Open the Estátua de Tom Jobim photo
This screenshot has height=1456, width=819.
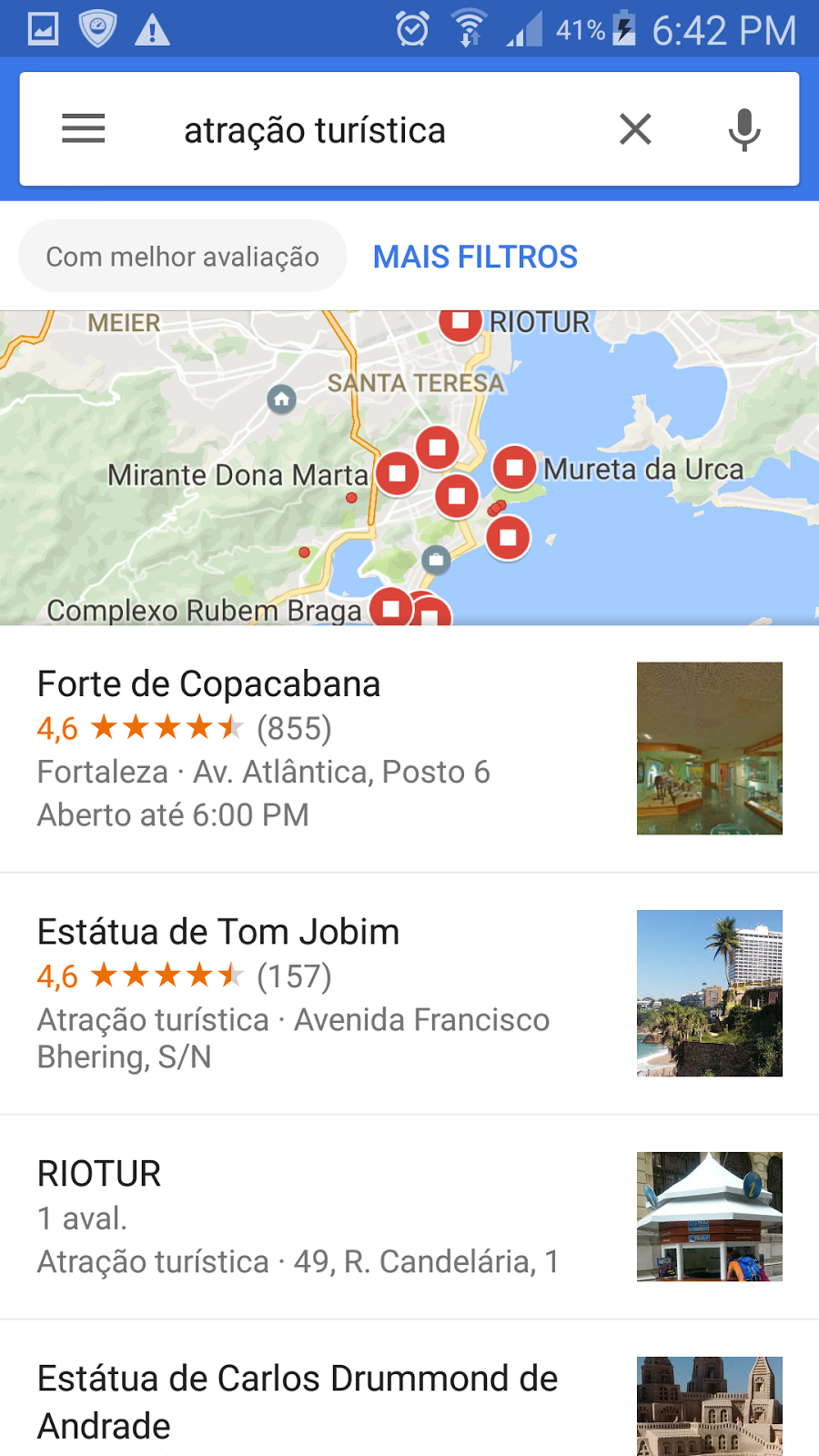tap(709, 993)
